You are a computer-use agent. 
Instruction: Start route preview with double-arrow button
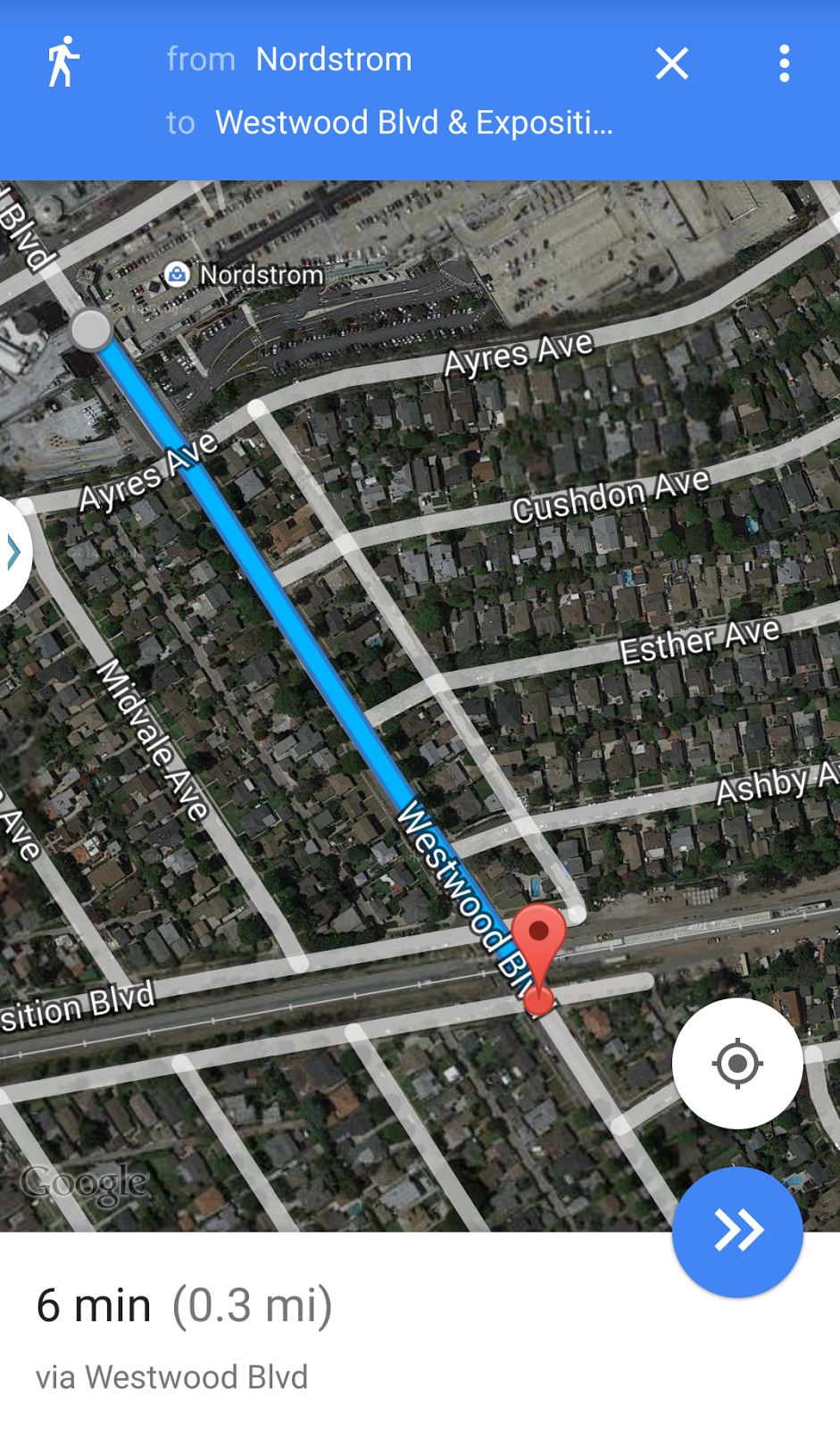(736, 1231)
